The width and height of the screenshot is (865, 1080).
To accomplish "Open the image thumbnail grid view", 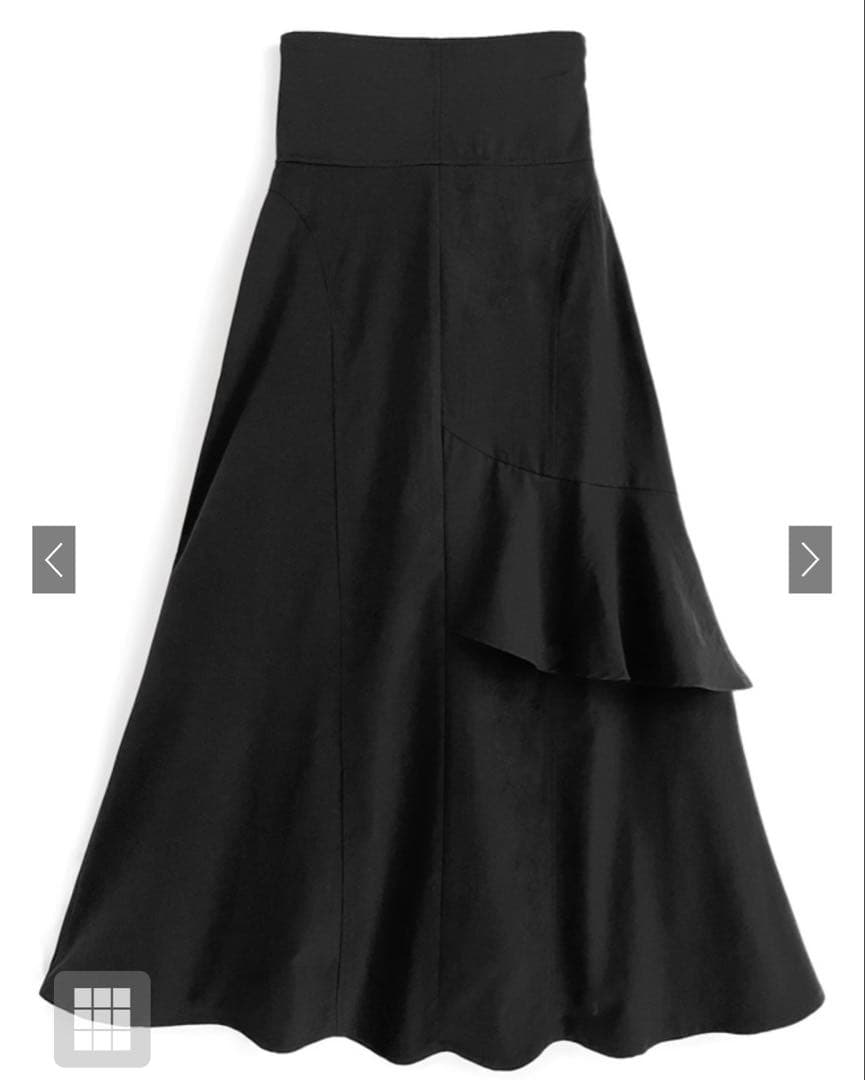I will (x=102, y=1018).
